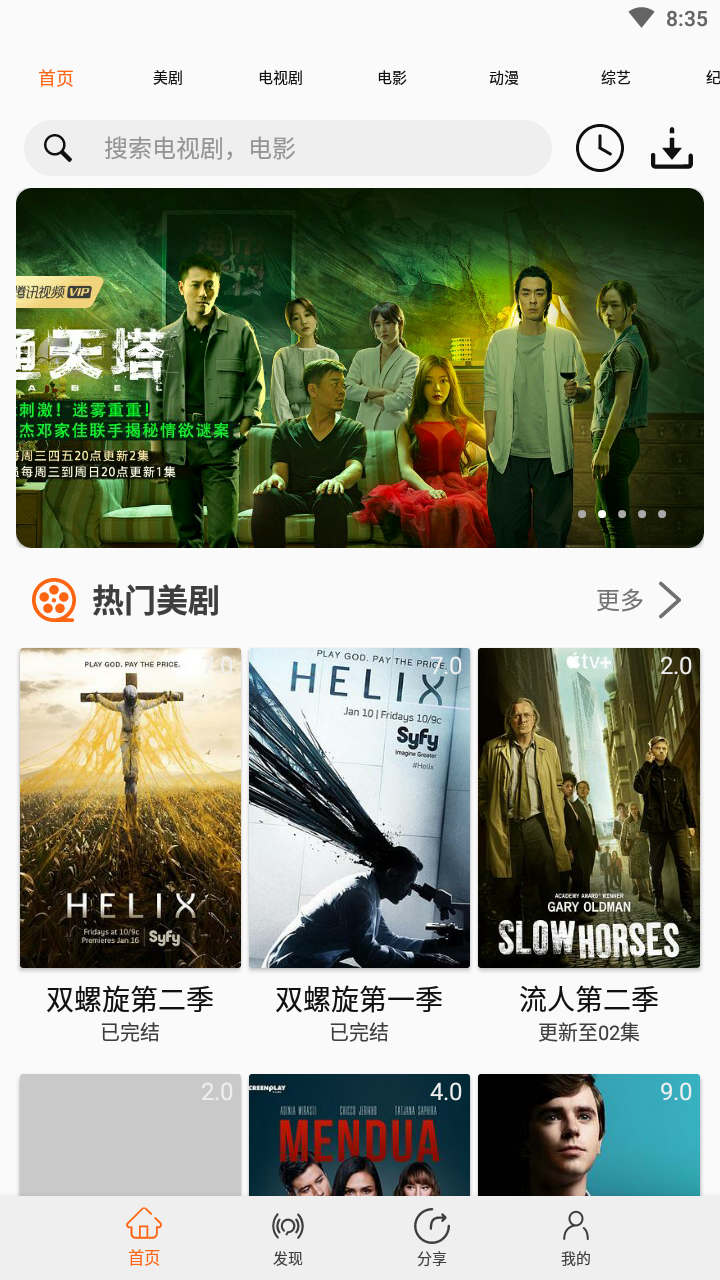
Task: Open 双螺旋第二季 poster
Action: click(x=129, y=807)
